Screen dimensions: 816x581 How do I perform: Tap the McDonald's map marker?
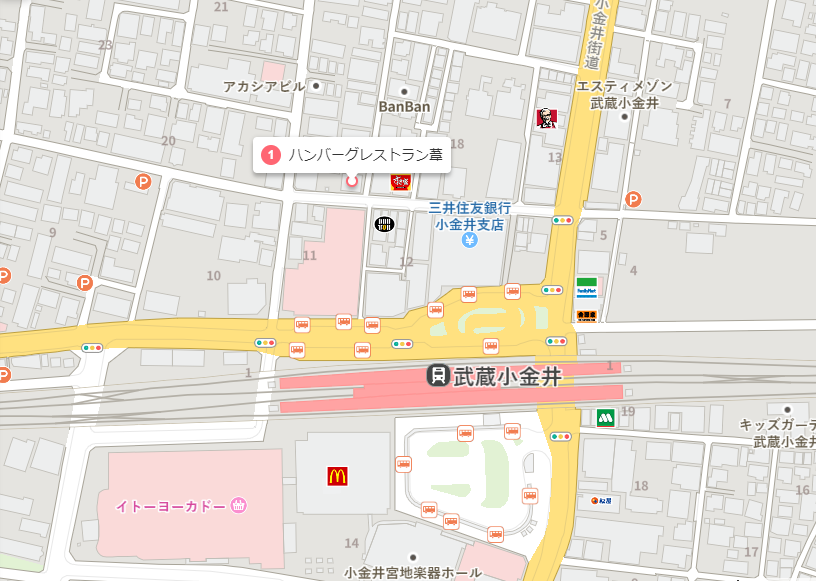pyautogui.click(x=337, y=476)
